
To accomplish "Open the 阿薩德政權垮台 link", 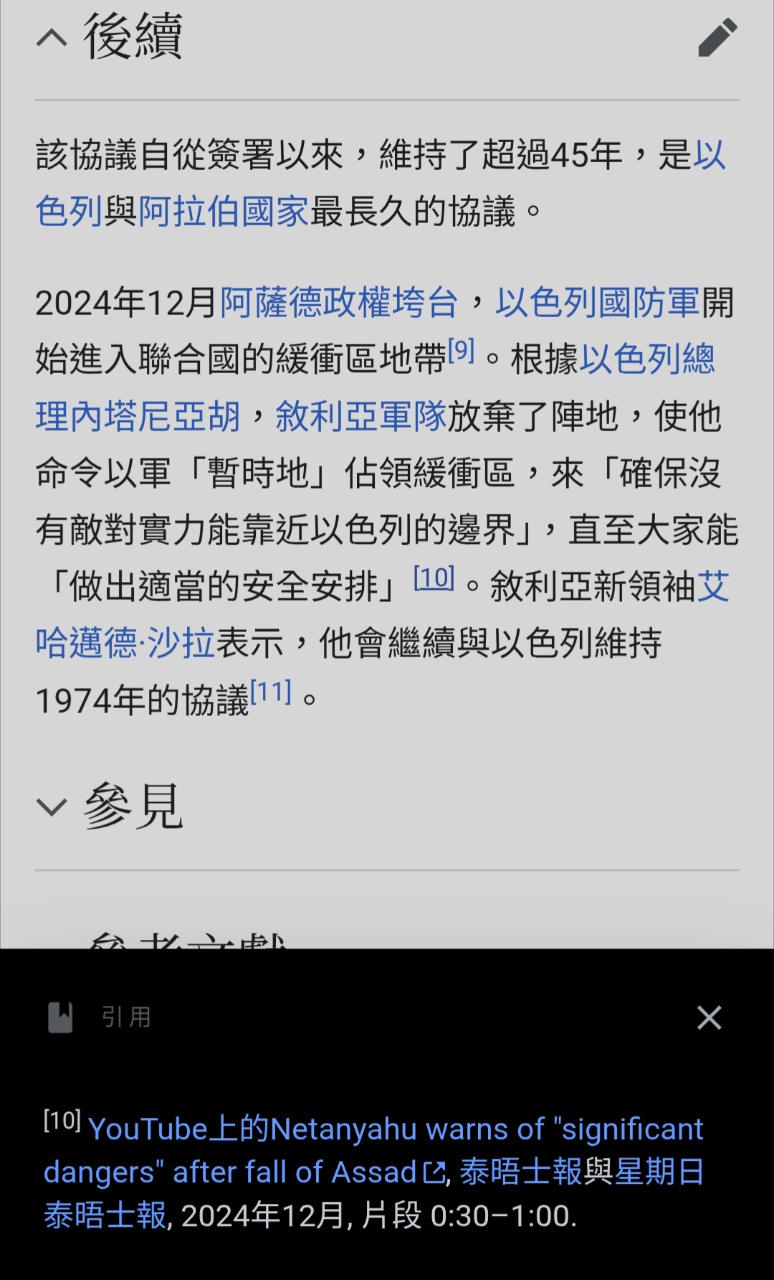I will (339, 302).
